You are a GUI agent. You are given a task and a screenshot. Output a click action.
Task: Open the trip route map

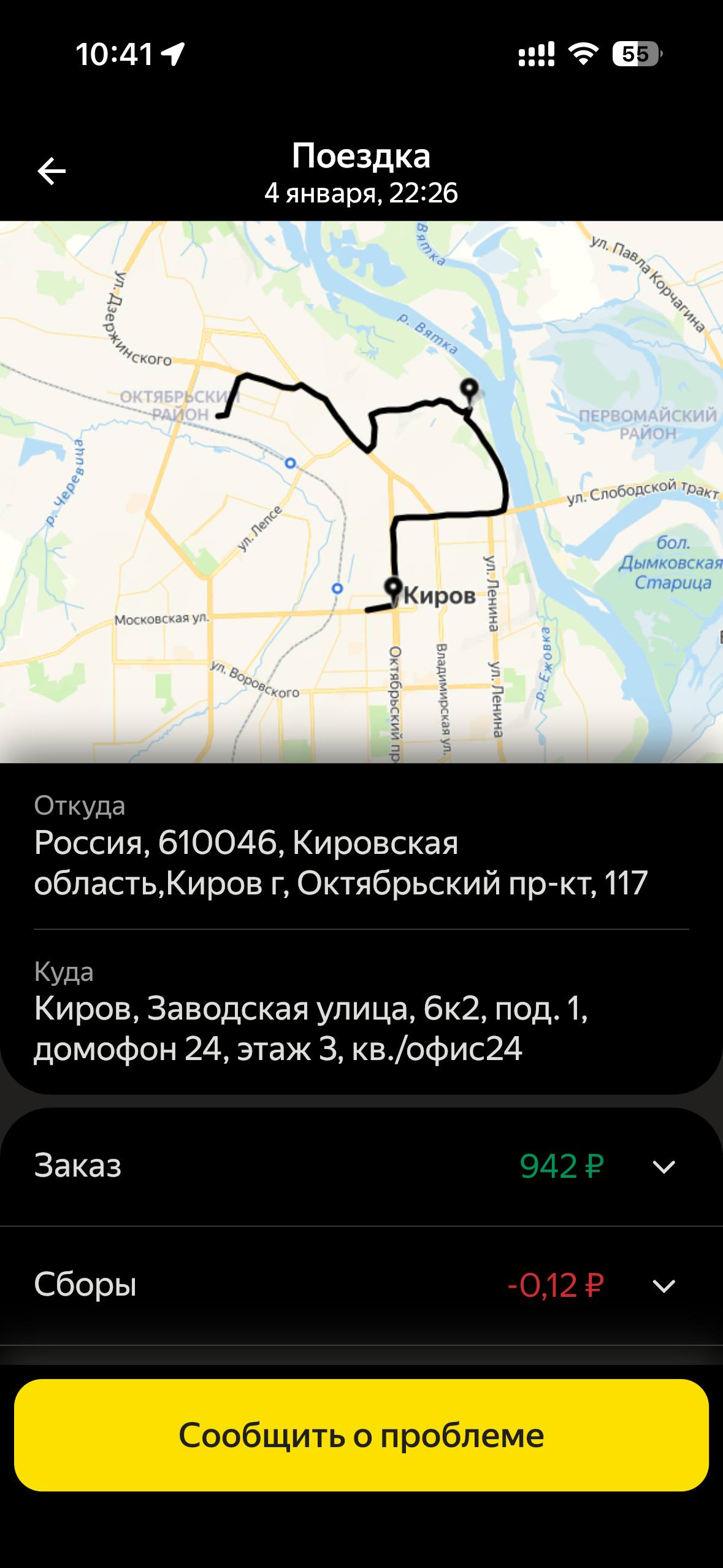(361, 491)
